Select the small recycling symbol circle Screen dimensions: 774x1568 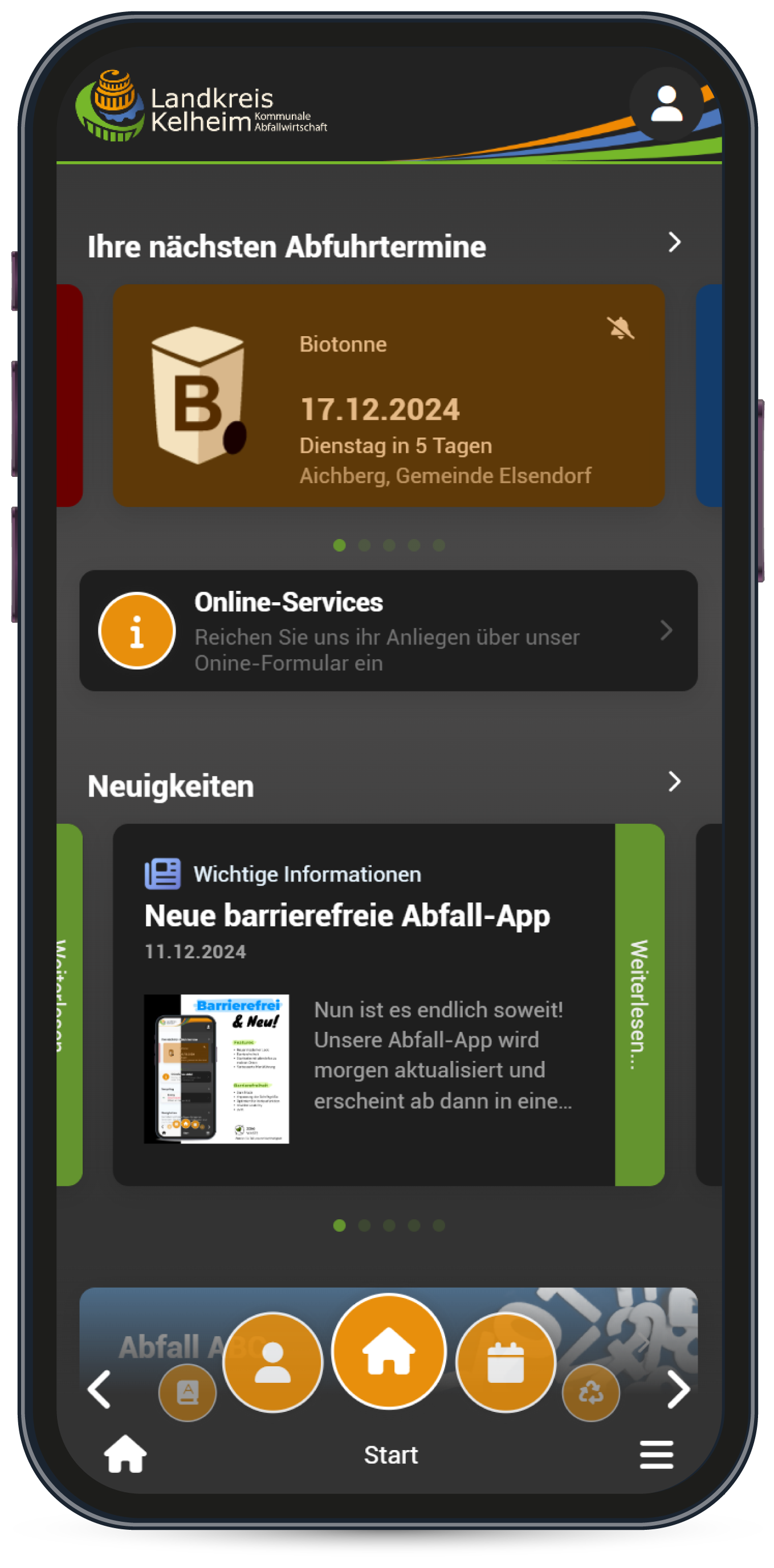tap(590, 1393)
